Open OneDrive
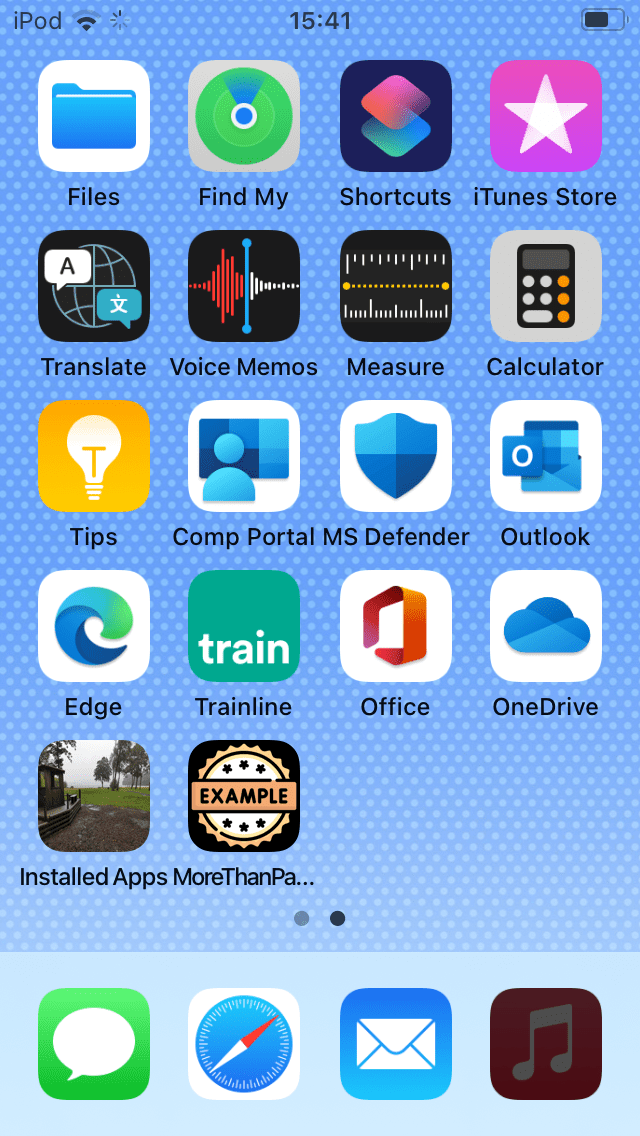This screenshot has width=640, height=1136. pos(546,626)
